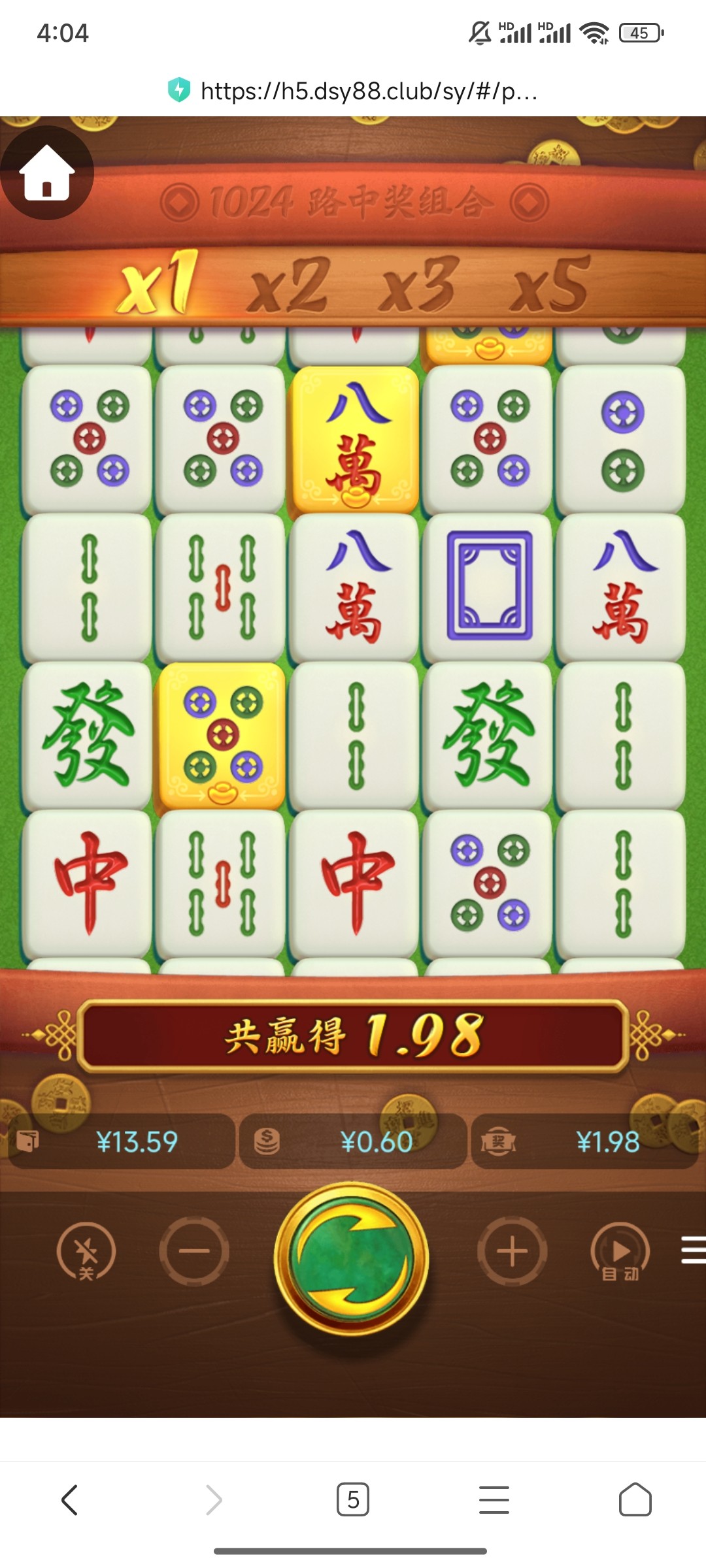The height and width of the screenshot is (1568, 706).
Task: Open the browser tabs switcher
Action: (x=353, y=1499)
